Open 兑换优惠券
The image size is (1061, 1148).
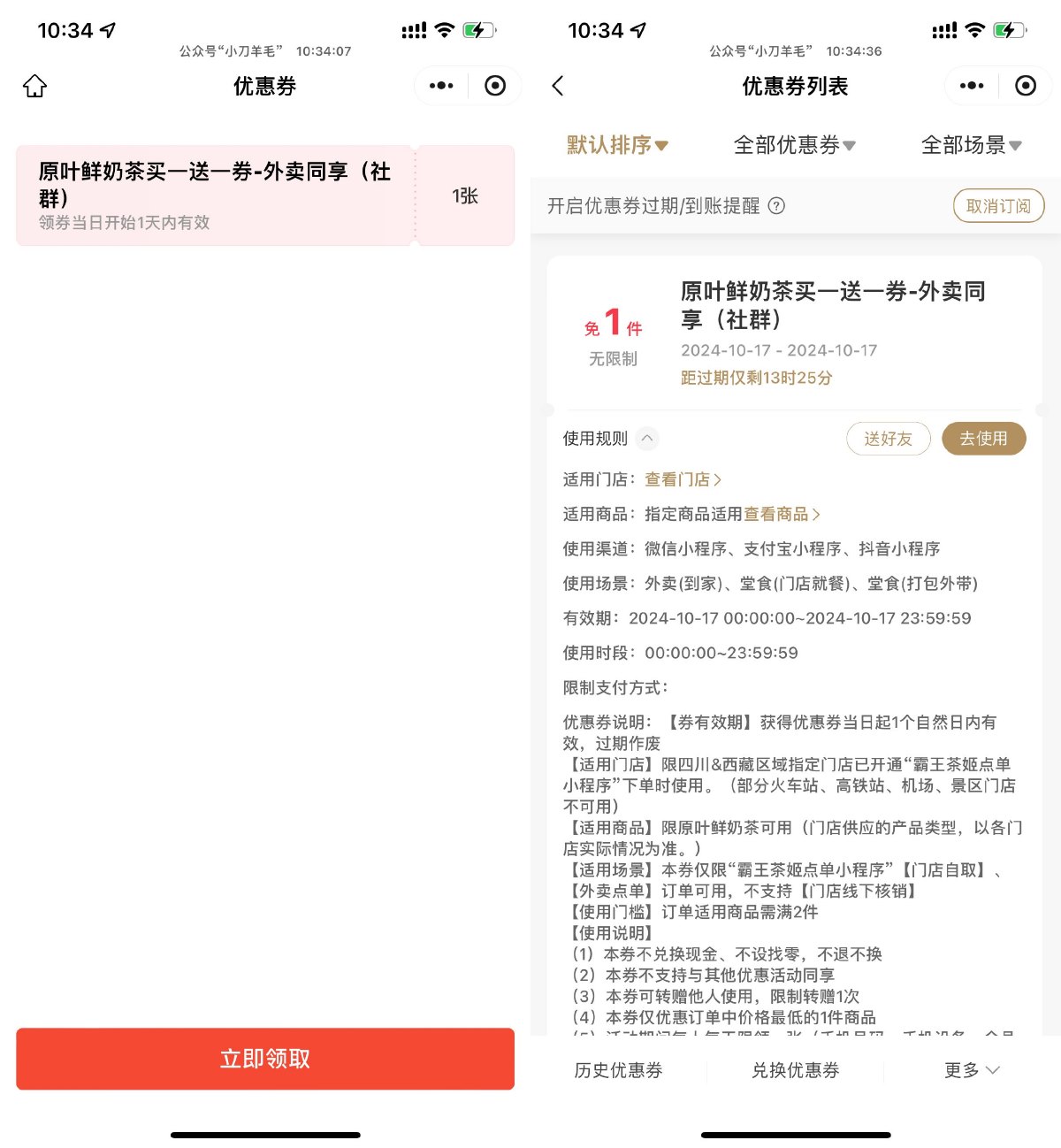coord(795,1070)
